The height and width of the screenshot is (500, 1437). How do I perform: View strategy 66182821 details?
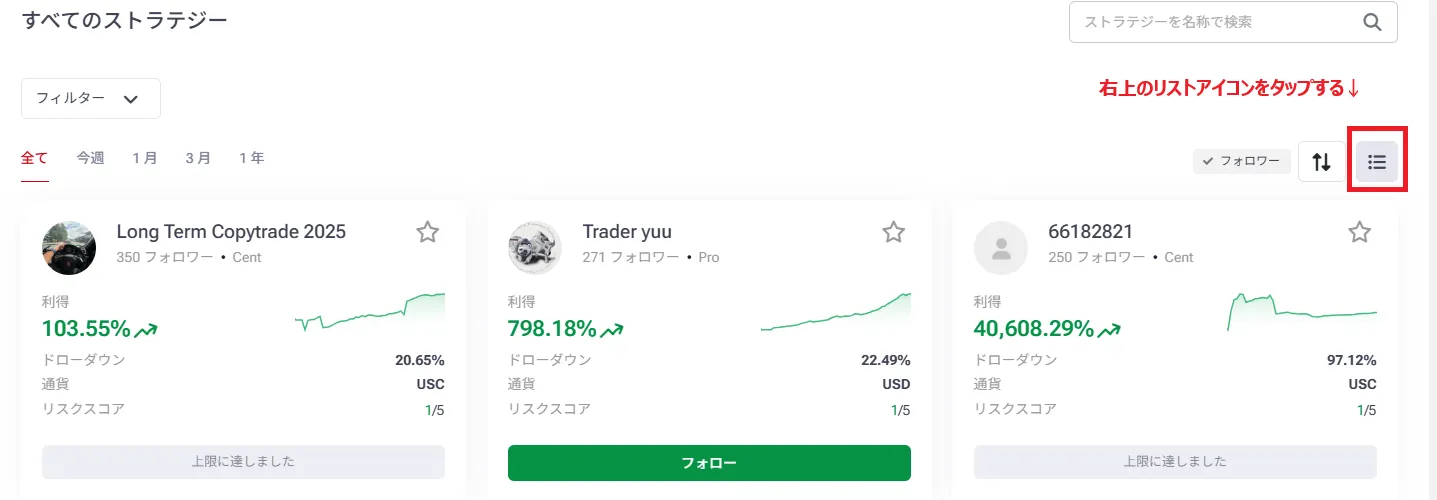click(x=1091, y=232)
